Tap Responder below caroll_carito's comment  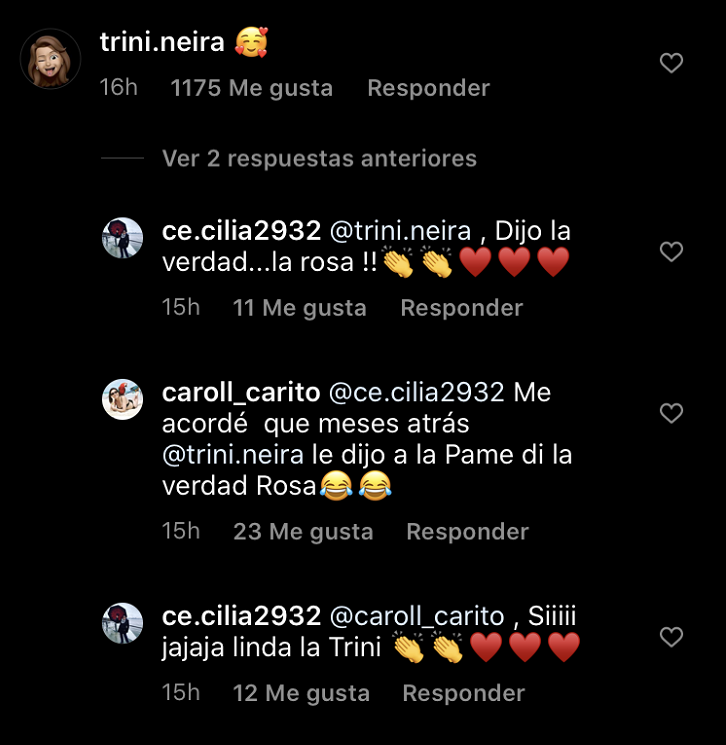click(467, 531)
